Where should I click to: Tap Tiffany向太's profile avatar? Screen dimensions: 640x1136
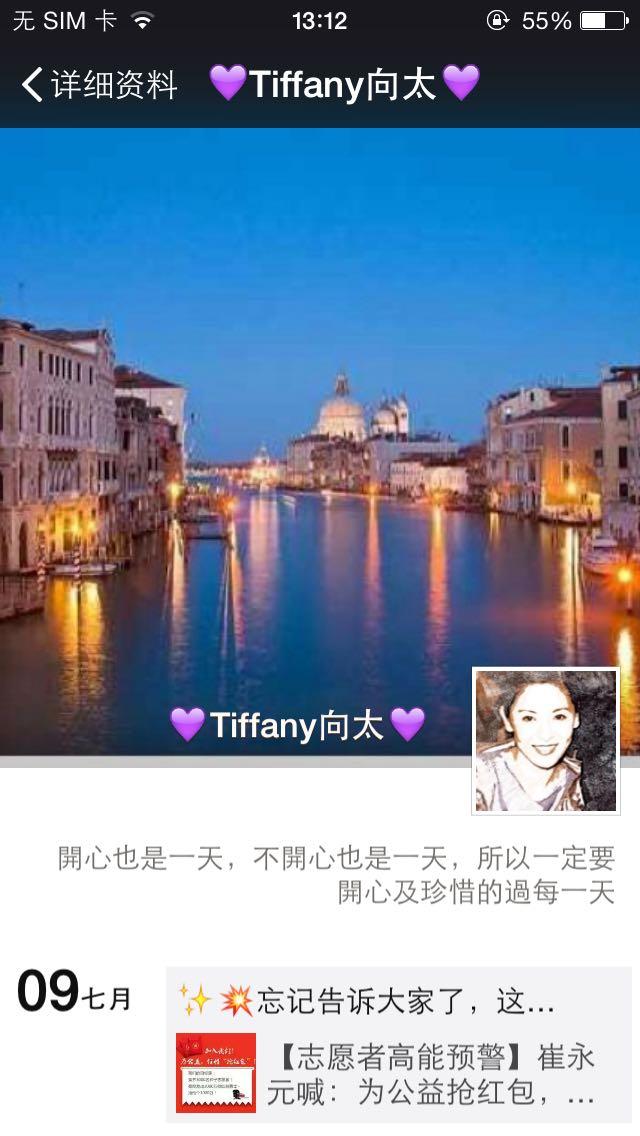click(x=546, y=741)
